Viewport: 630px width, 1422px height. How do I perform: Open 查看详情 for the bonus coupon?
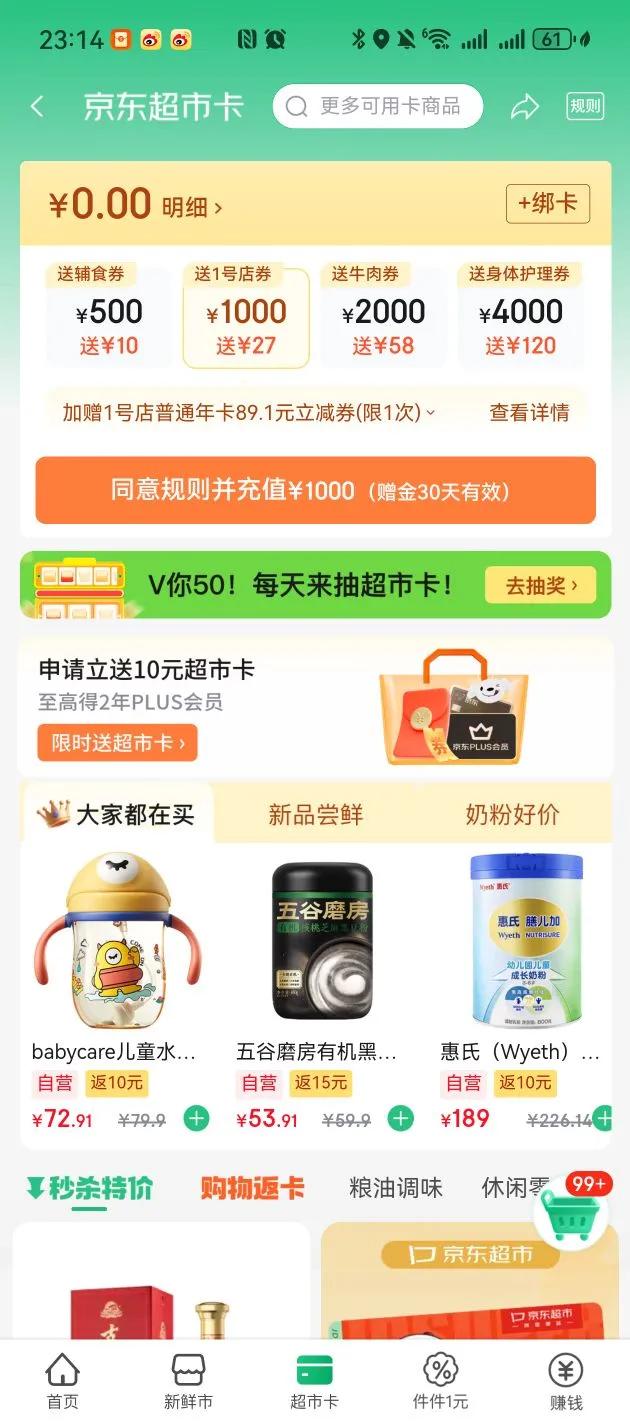coord(529,412)
